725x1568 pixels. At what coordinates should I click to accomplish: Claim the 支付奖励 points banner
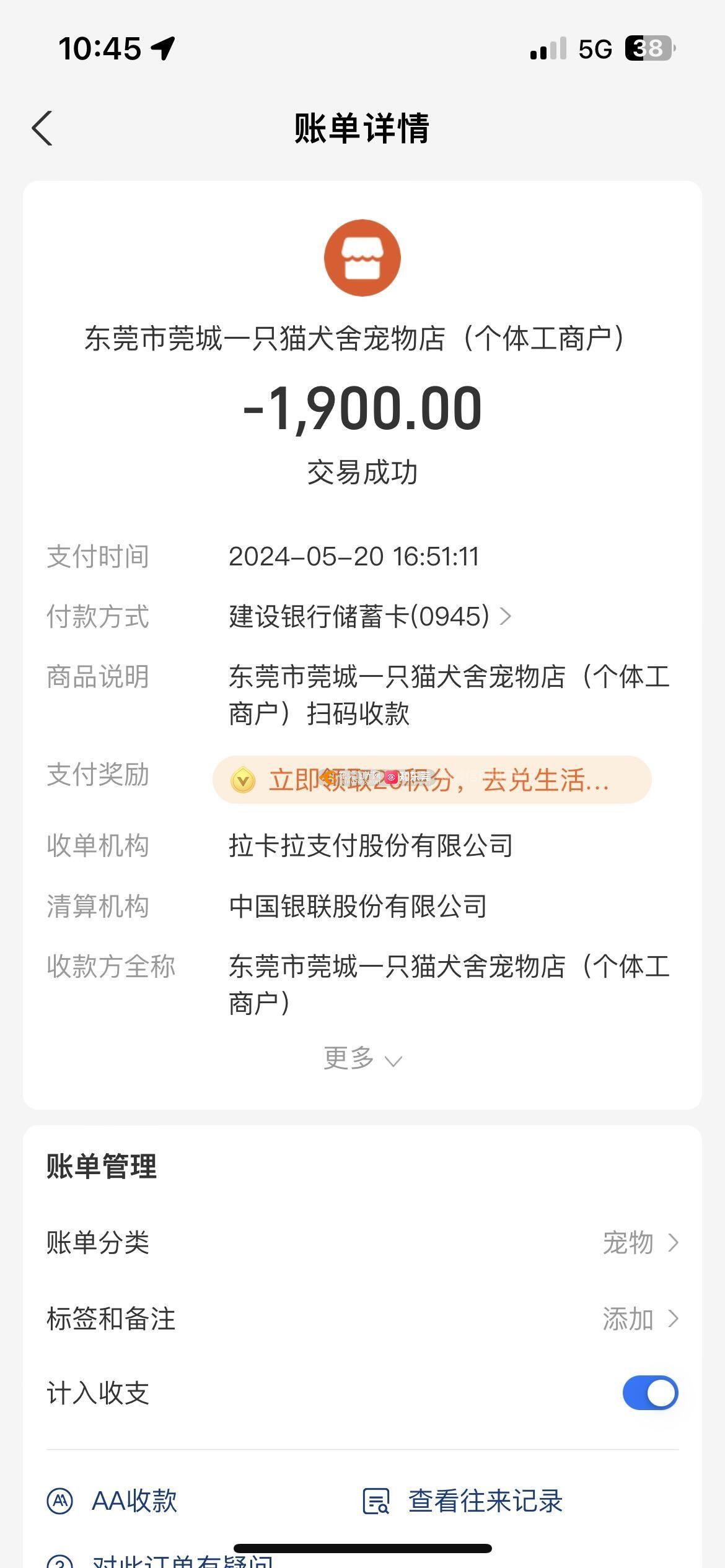point(432,780)
